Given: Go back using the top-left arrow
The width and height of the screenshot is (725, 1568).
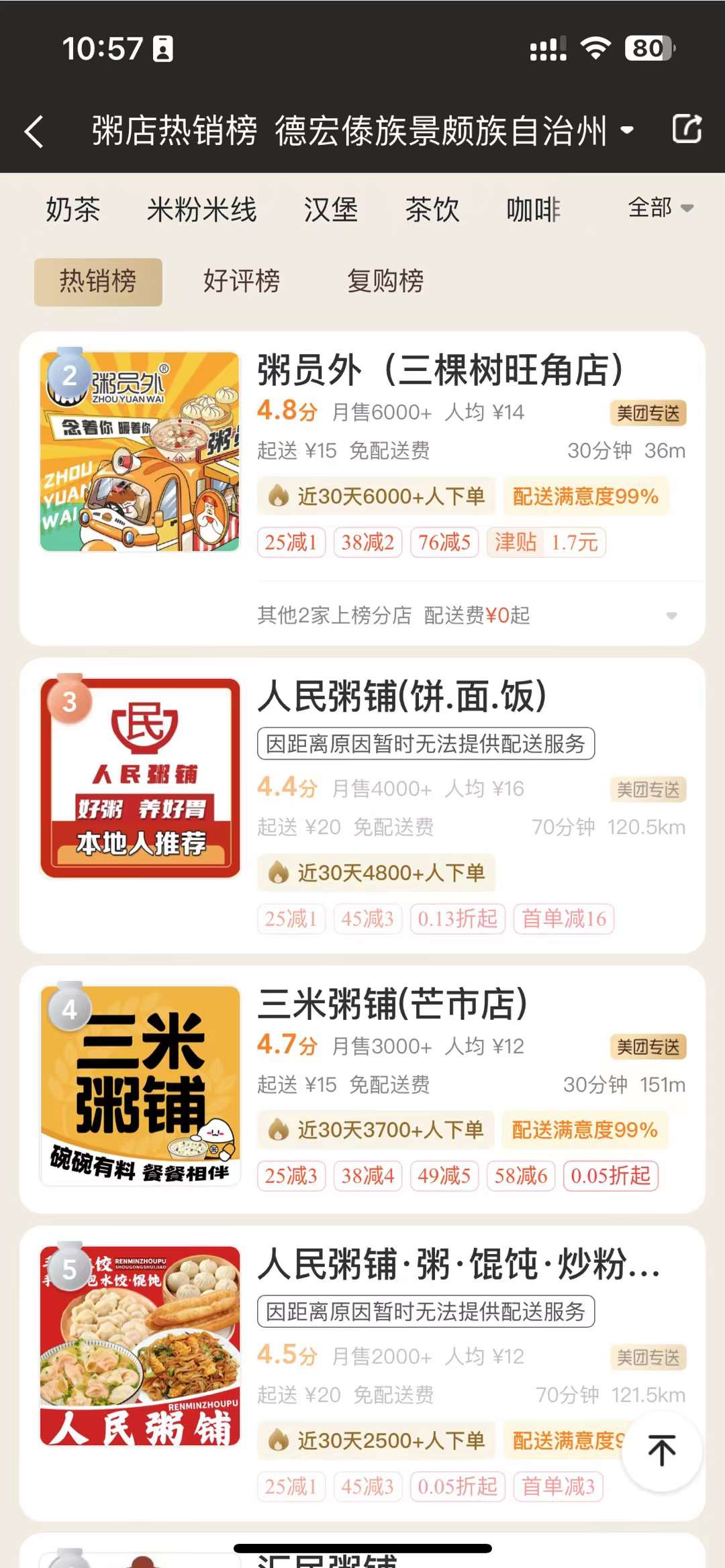Looking at the screenshot, I should click(x=34, y=131).
